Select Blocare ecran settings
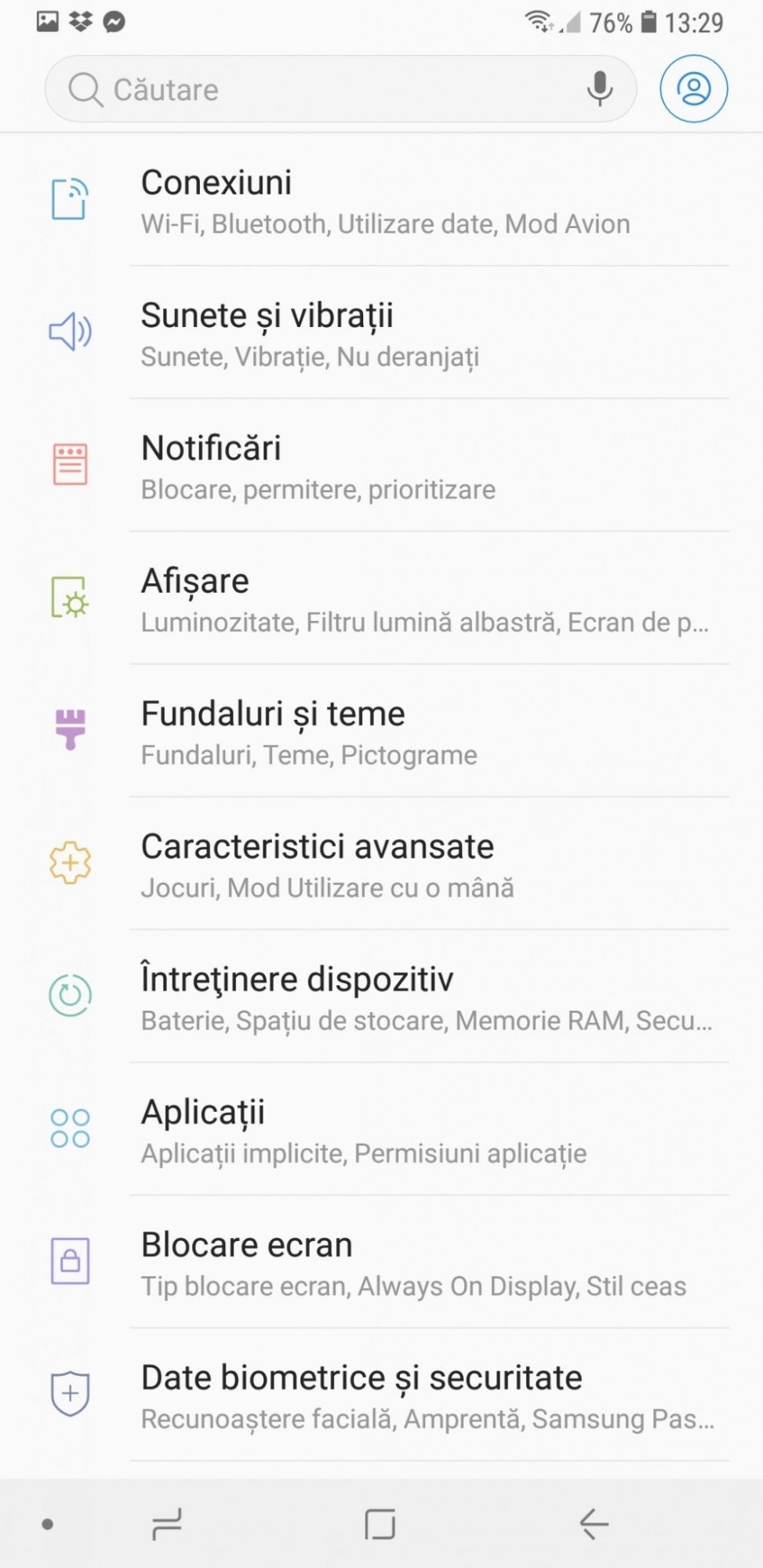 pos(384,1263)
